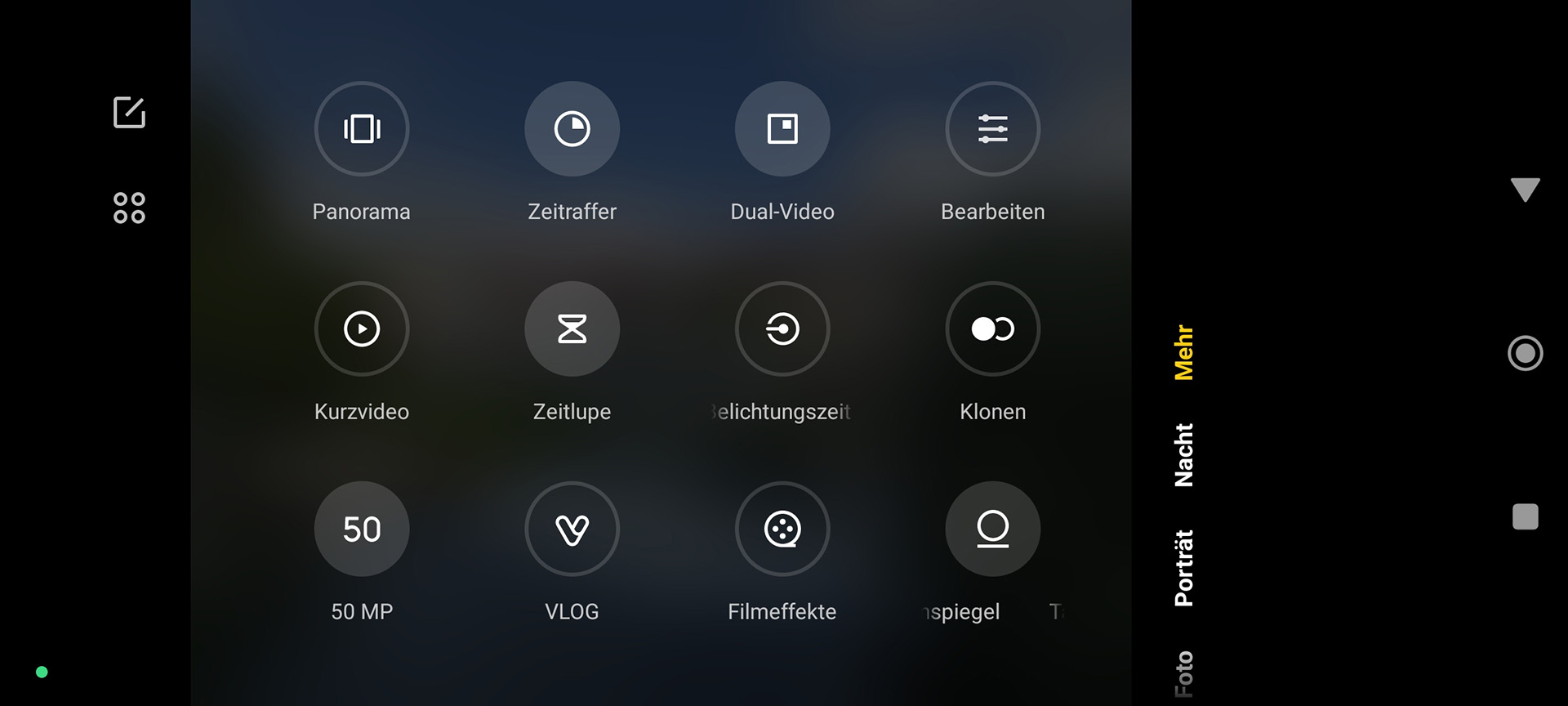Switch to the Porträt tab
Screen dimensions: 1568x706
(1183, 568)
